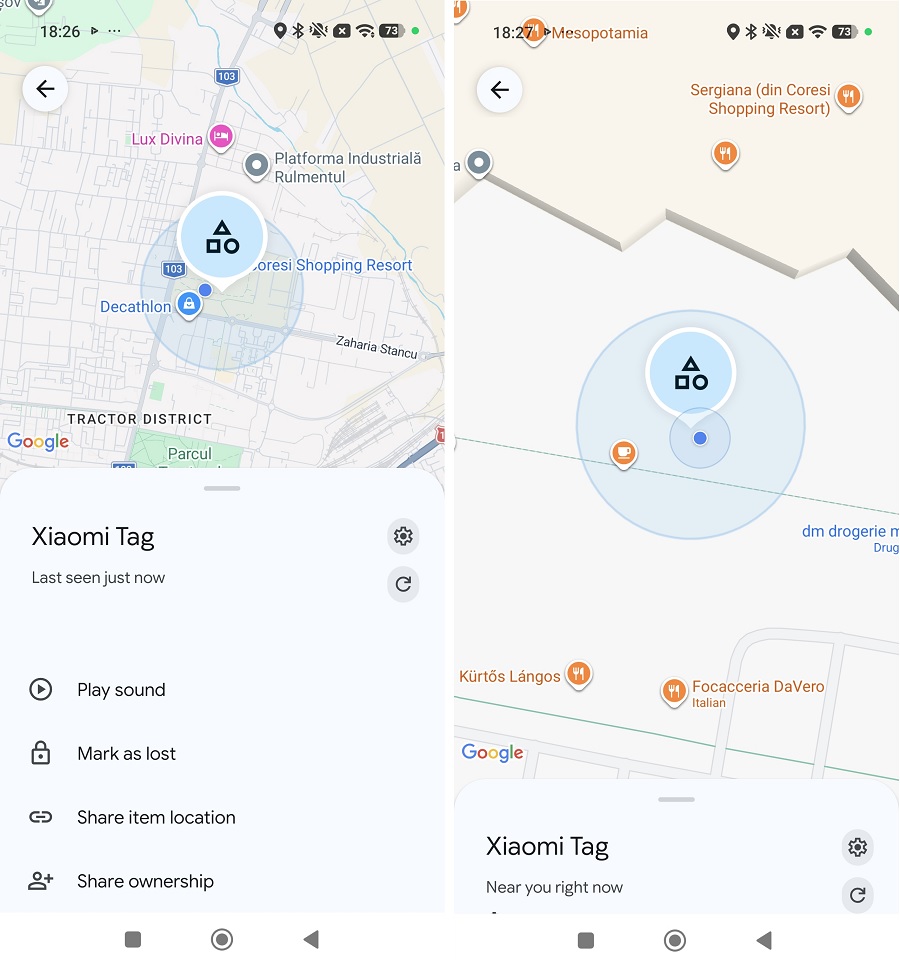The height and width of the screenshot is (960, 900).
Task: Open Share item location
Action: [x=156, y=818]
